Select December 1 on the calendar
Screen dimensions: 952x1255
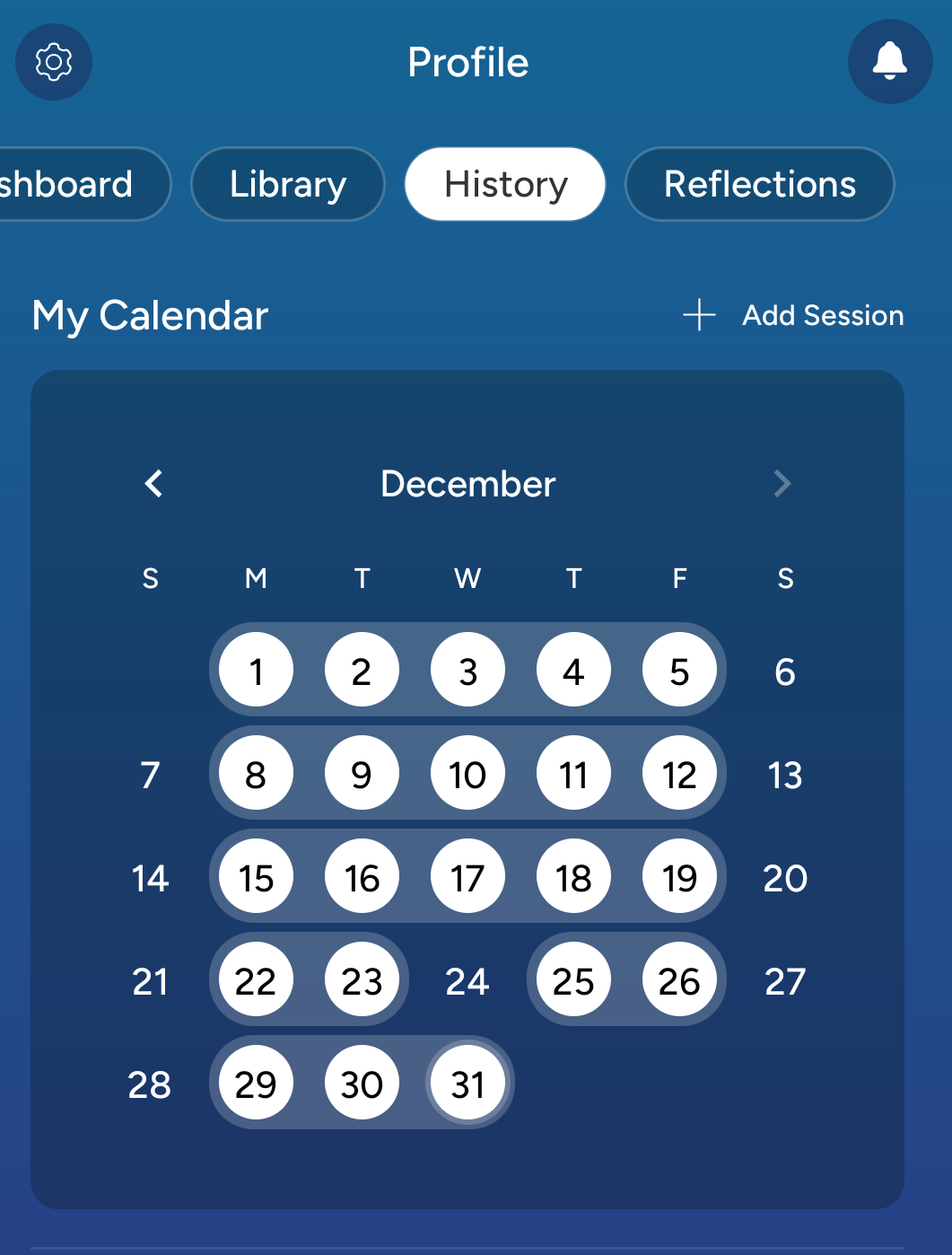pyautogui.click(x=257, y=671)
